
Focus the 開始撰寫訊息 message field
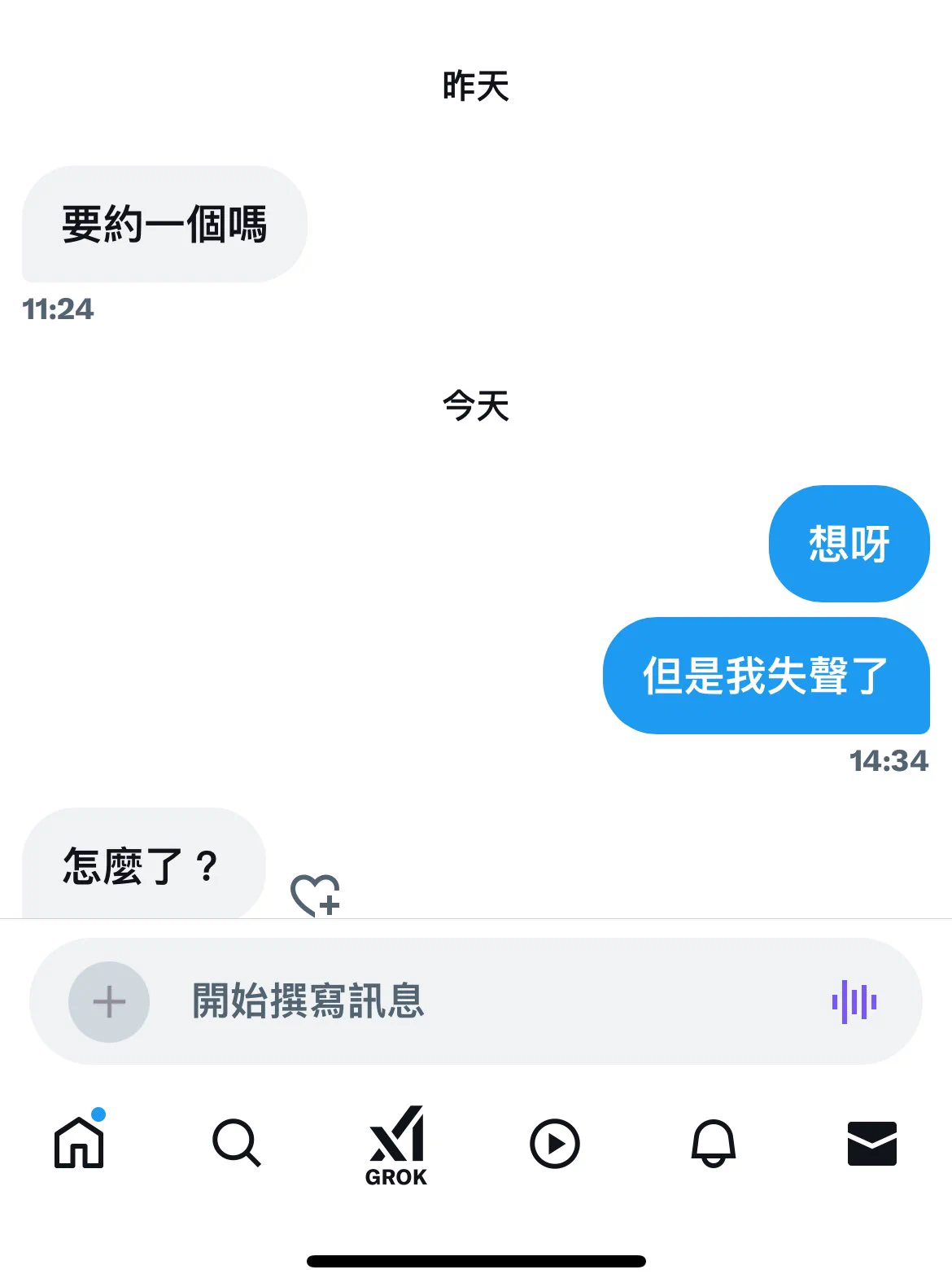(x=488, y=1001)
